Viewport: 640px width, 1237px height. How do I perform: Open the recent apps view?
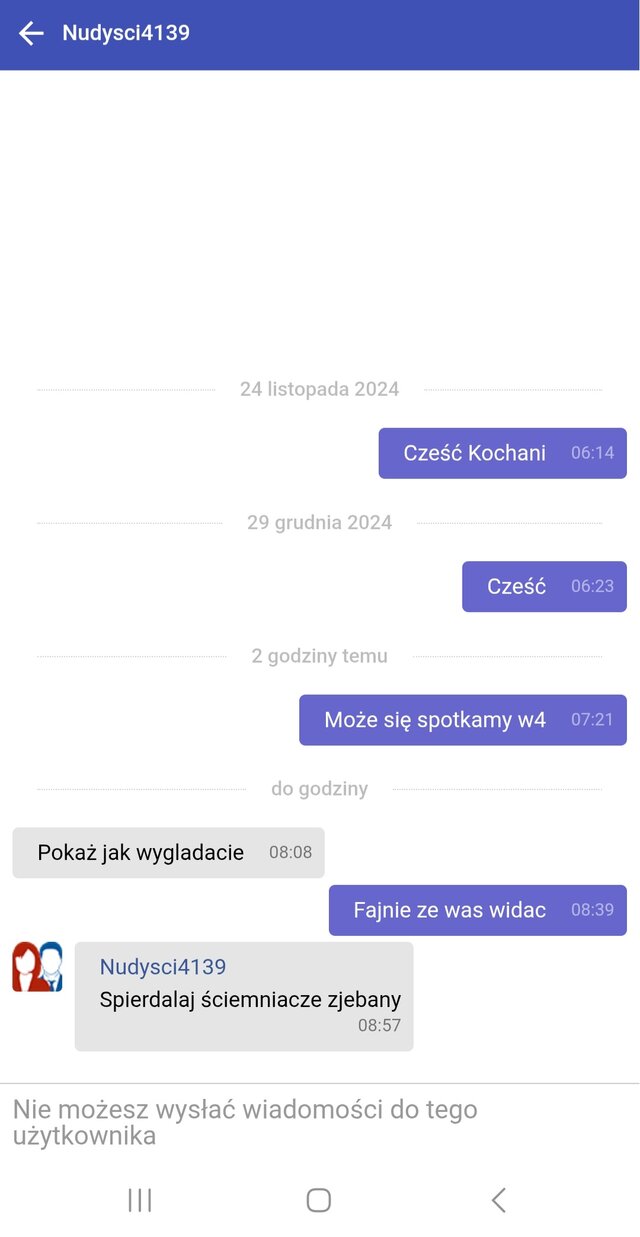(x=140, y=1200)
